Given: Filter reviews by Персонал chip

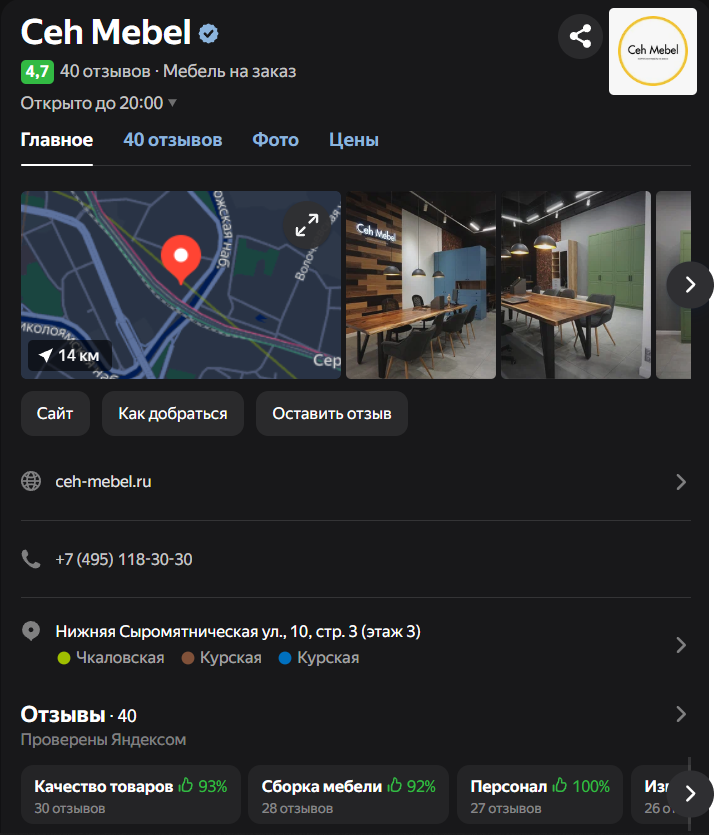Looking at the screenshot, I should pyautogui.click(x=540, y=795).
